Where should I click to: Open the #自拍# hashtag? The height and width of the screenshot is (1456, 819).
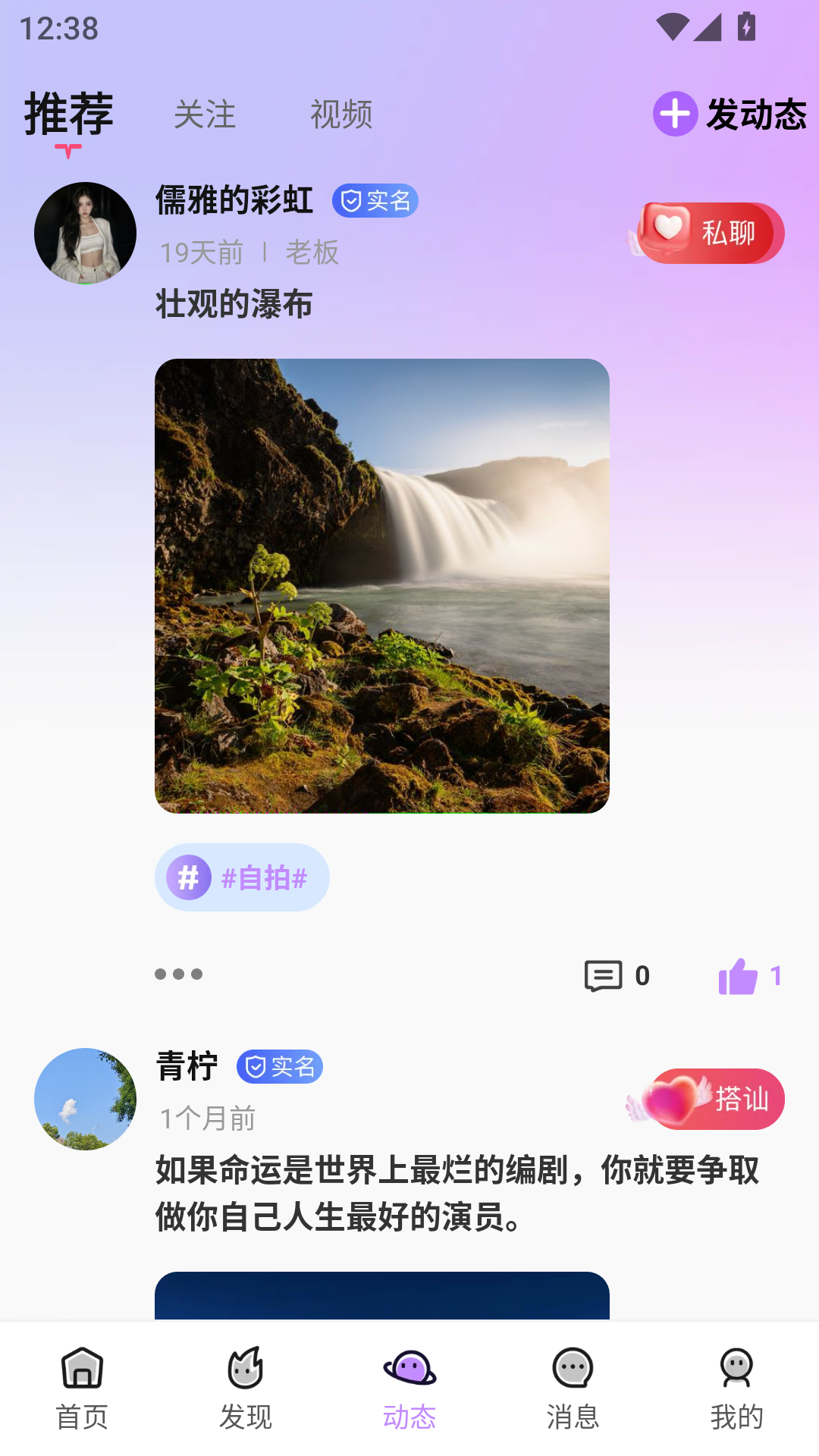pyautogui.click(x=241, y=877)
